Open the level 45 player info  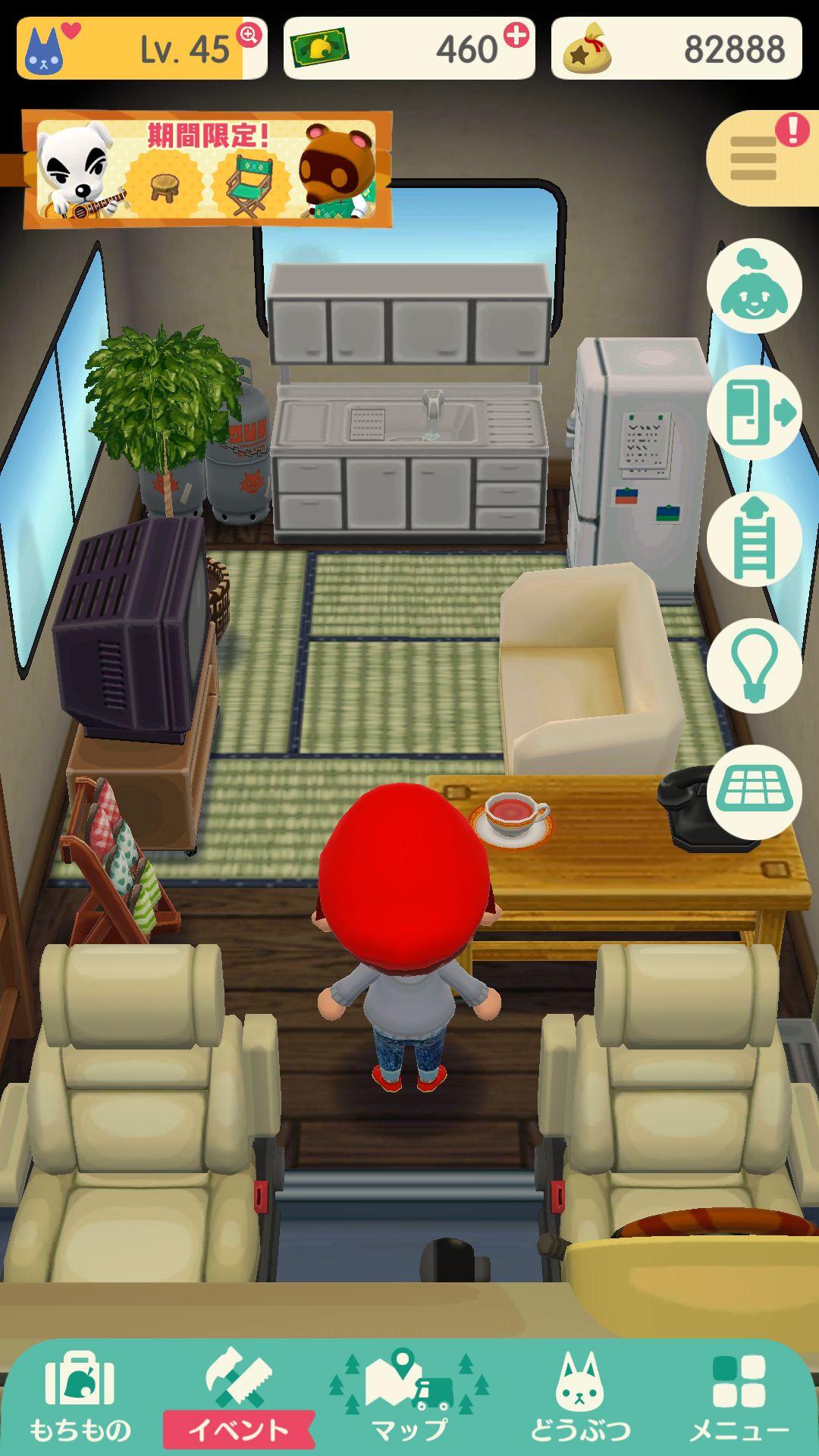[x=141, y=49]
